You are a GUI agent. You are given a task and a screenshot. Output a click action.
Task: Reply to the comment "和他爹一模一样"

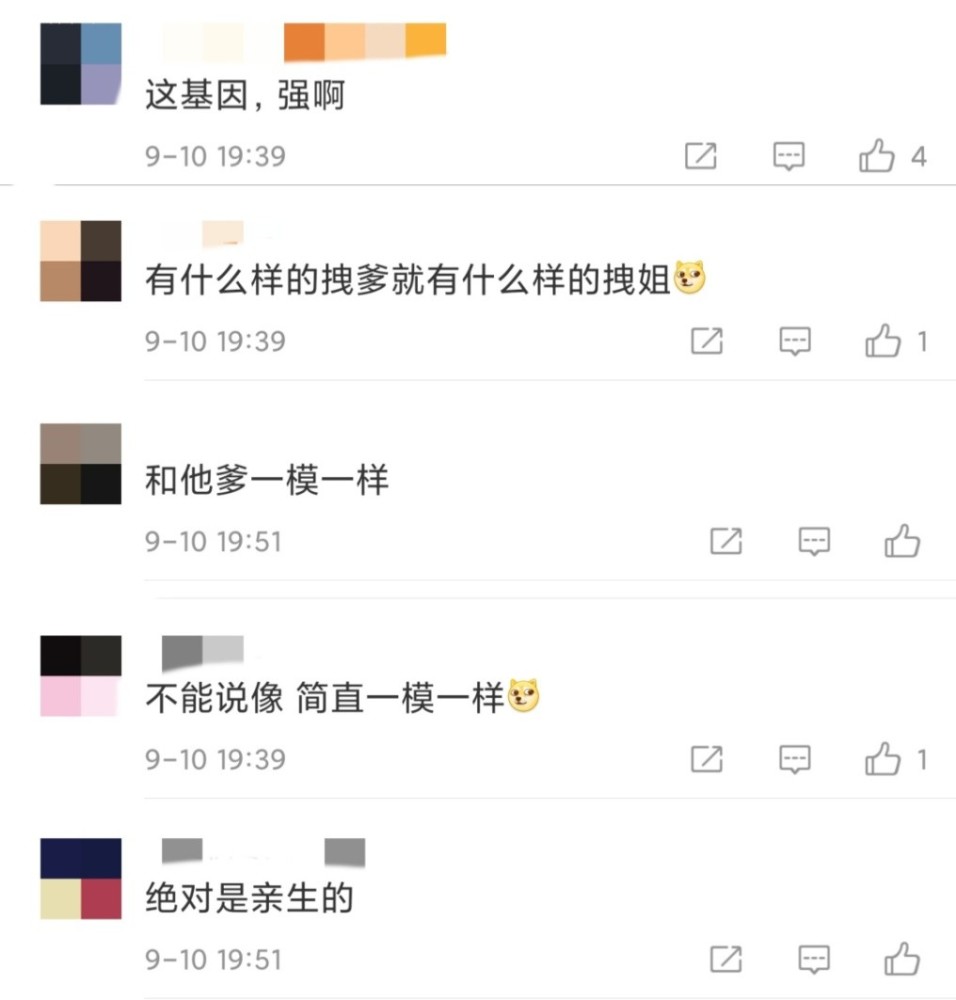pyautogui.click(x=814, y=541)
